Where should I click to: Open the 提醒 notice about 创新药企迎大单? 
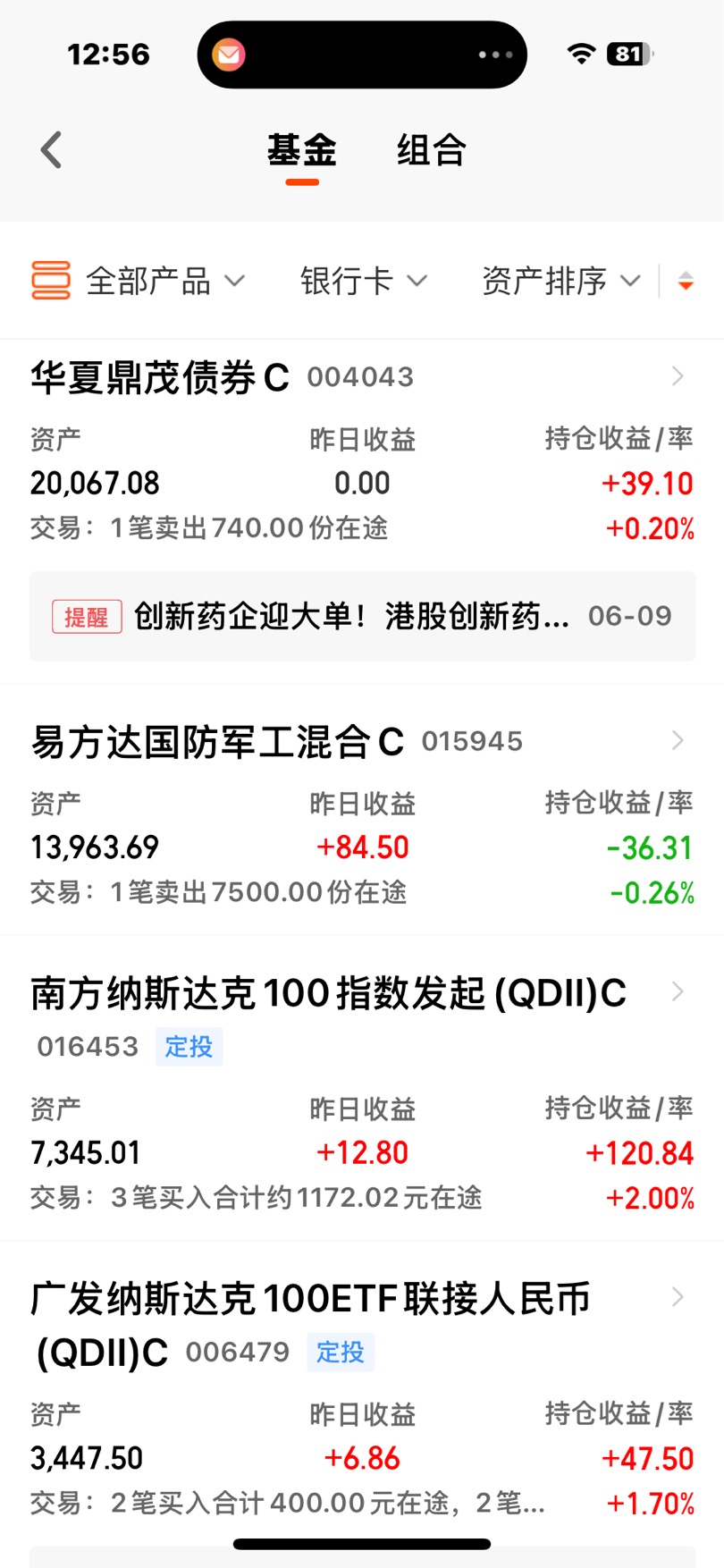[362, 616]
